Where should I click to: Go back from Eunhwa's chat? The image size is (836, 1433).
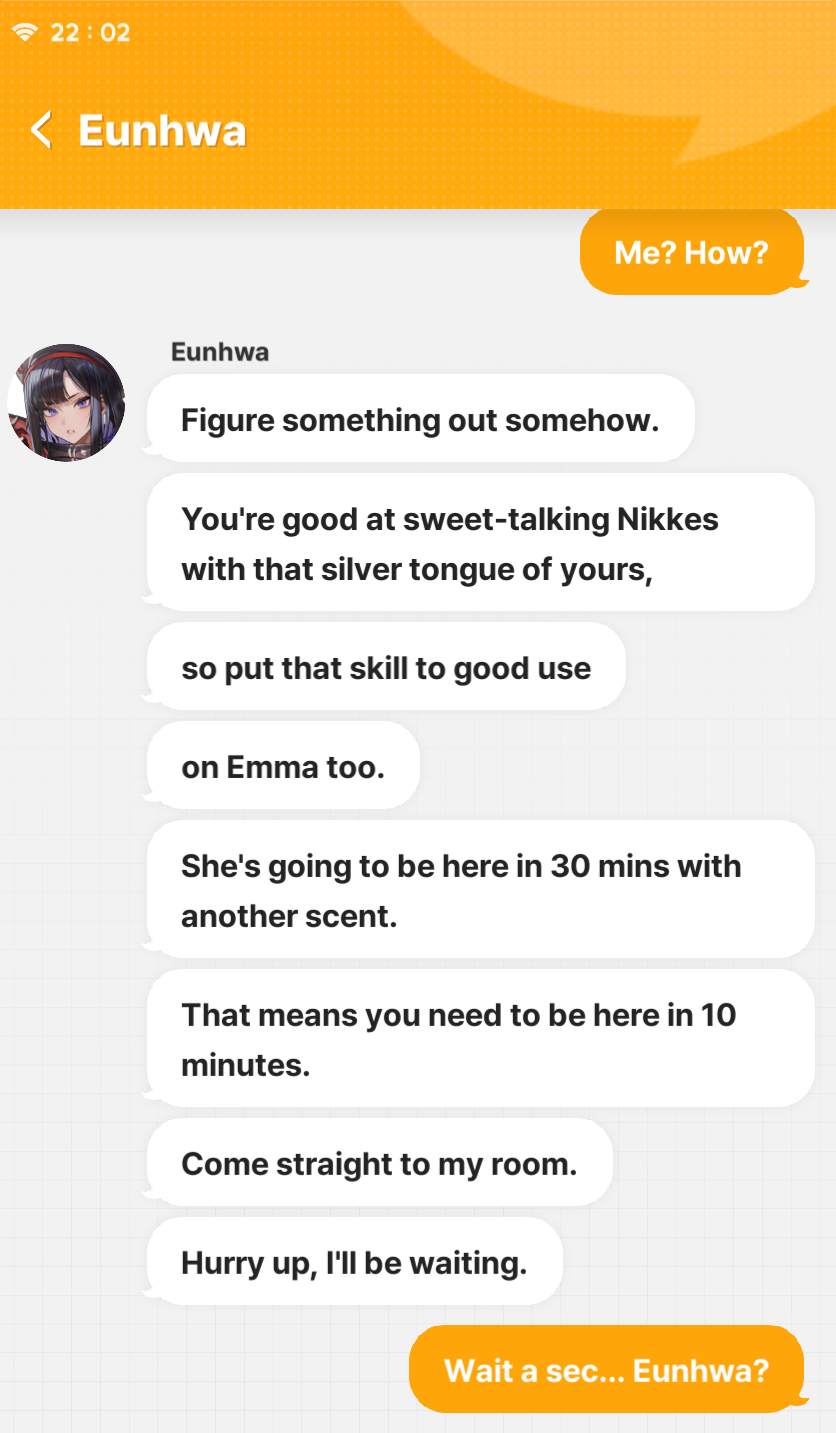click(41, 131)
